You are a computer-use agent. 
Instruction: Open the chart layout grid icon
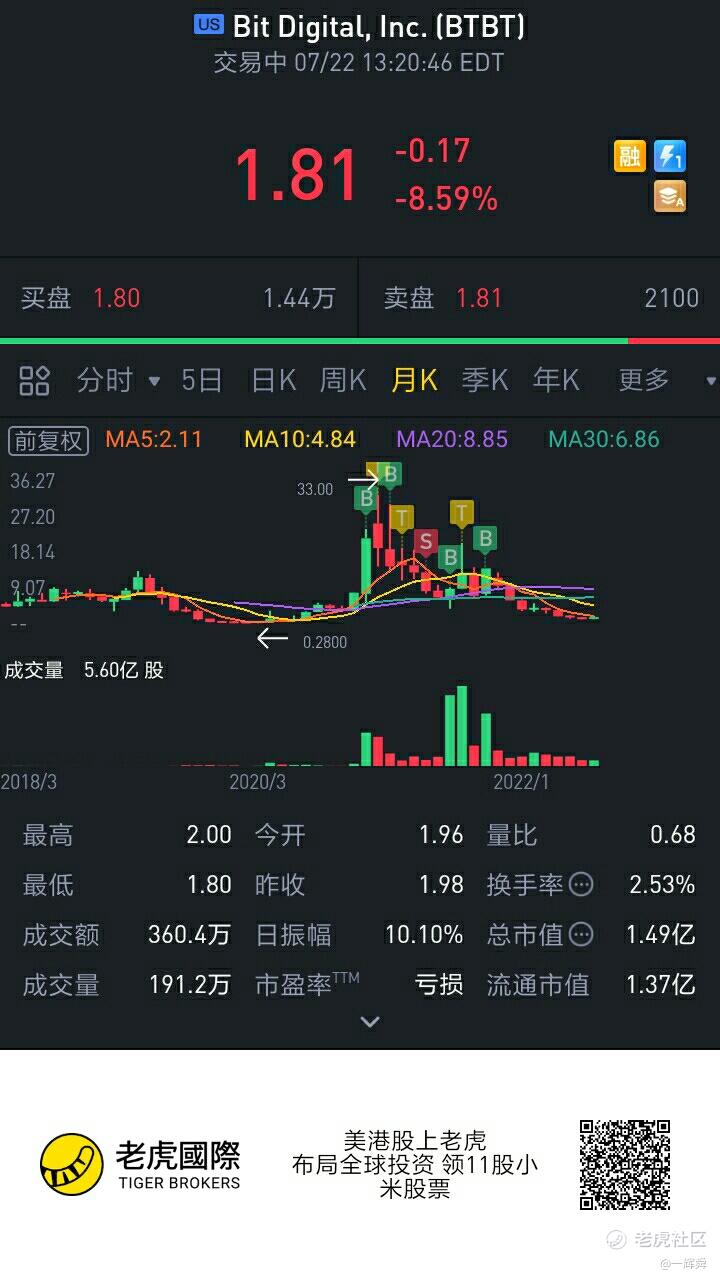pyautogui.click(x=35, y=380)
